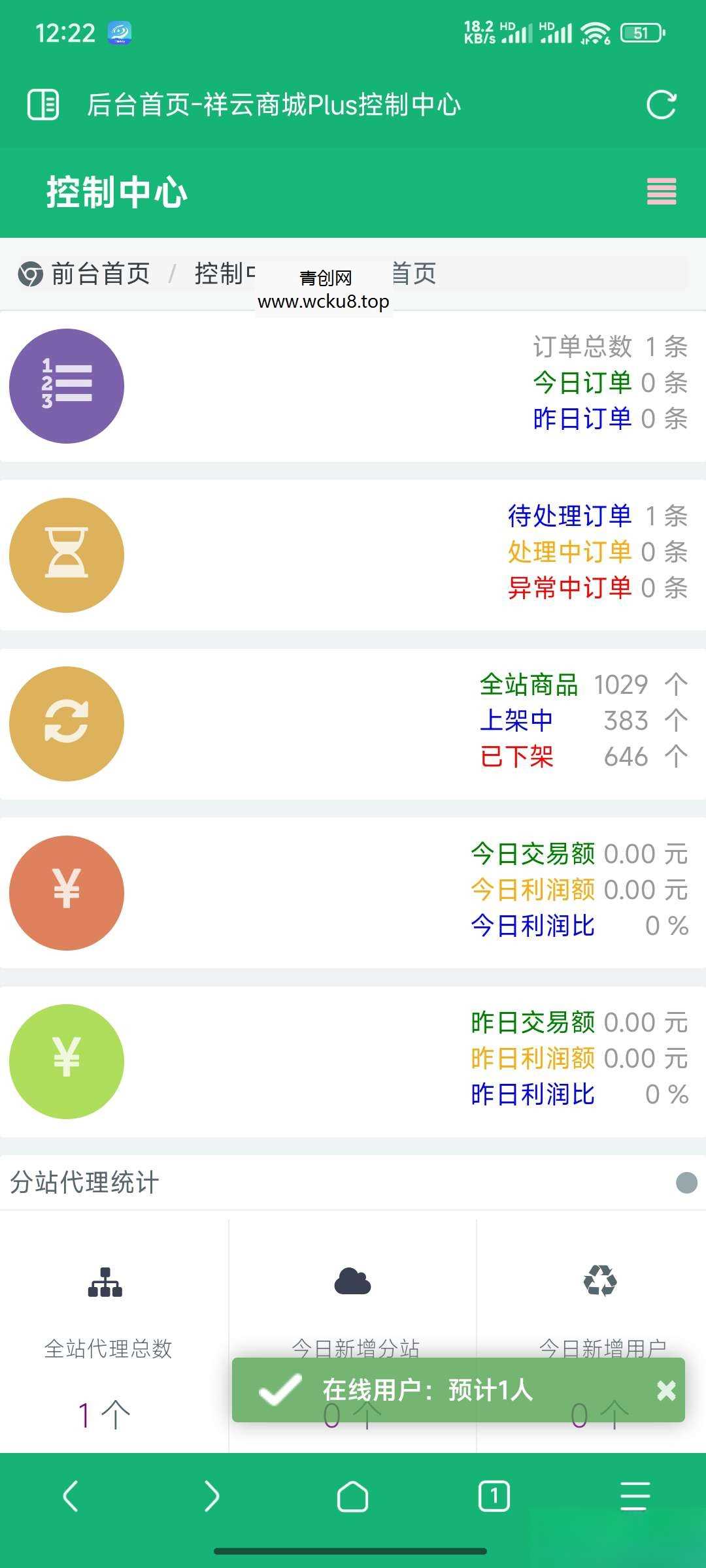Select 控制中心 in the breadcrumb bar
This screenshot has width=706, height=1568.
[222, 274]
